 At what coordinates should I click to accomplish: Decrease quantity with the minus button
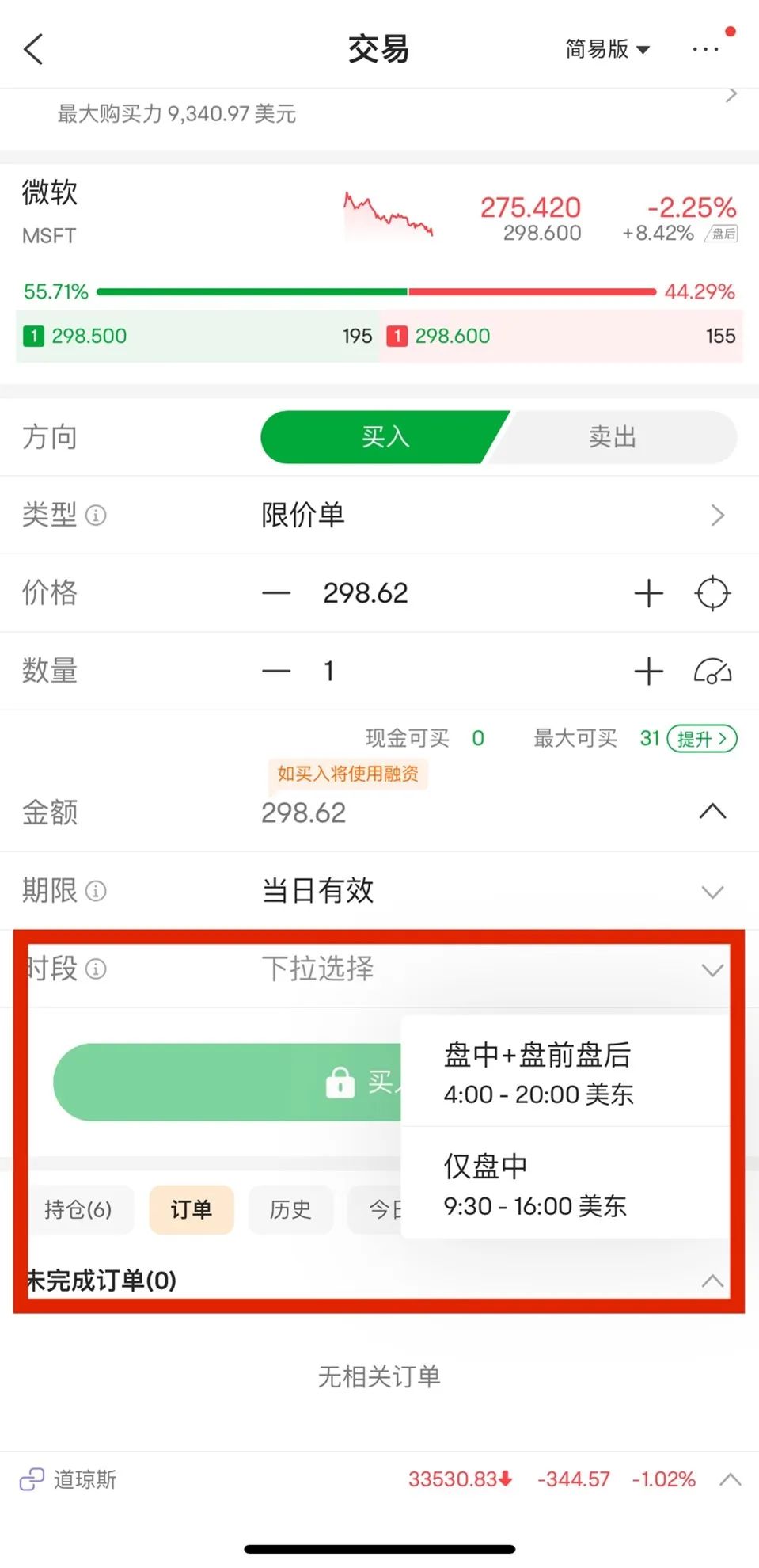(276, 671)
